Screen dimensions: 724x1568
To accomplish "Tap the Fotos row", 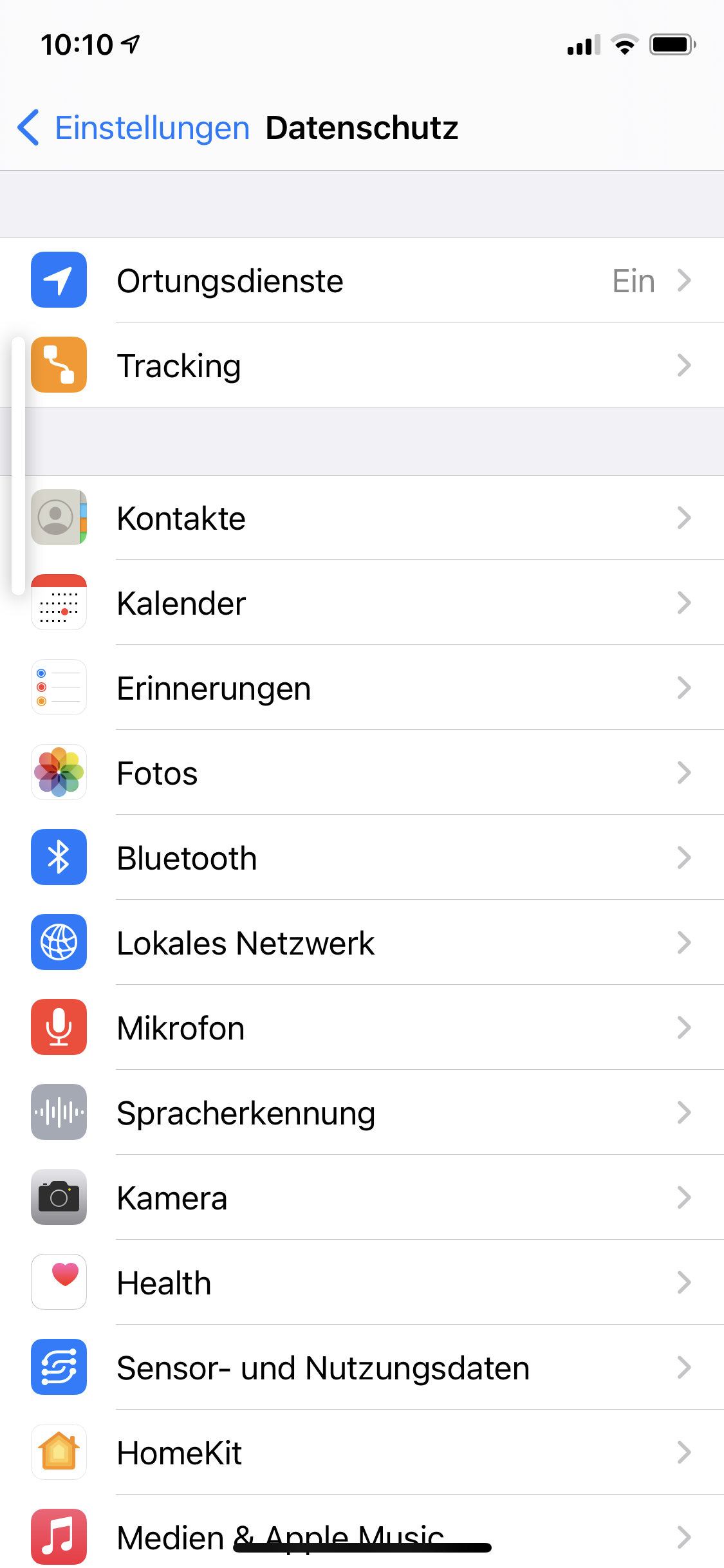I will click(362, 773).
